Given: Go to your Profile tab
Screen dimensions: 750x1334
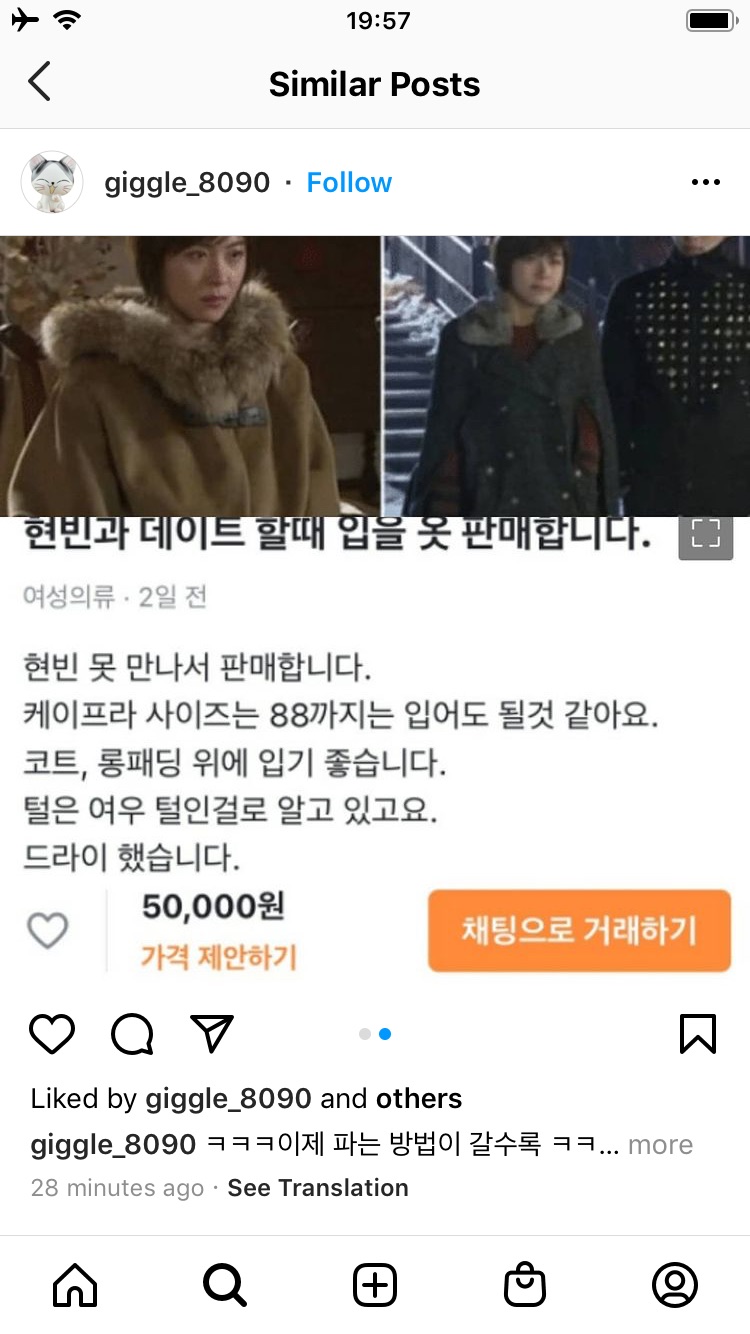Looking at the screenshot, I should pyautogui.click(x=675, y=1285).
